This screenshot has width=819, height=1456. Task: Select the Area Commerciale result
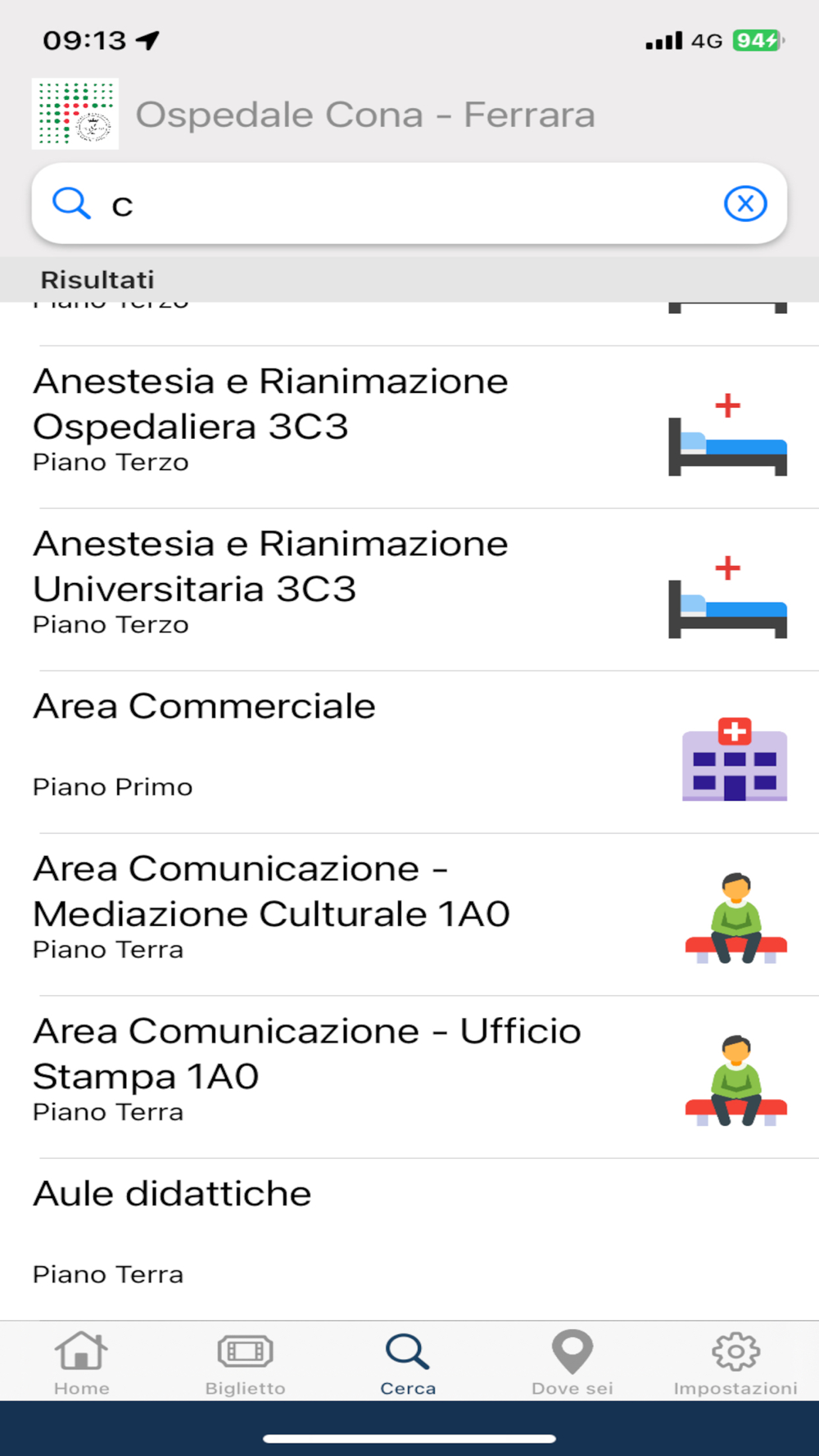pyautogui.click(x=328, y=750)
